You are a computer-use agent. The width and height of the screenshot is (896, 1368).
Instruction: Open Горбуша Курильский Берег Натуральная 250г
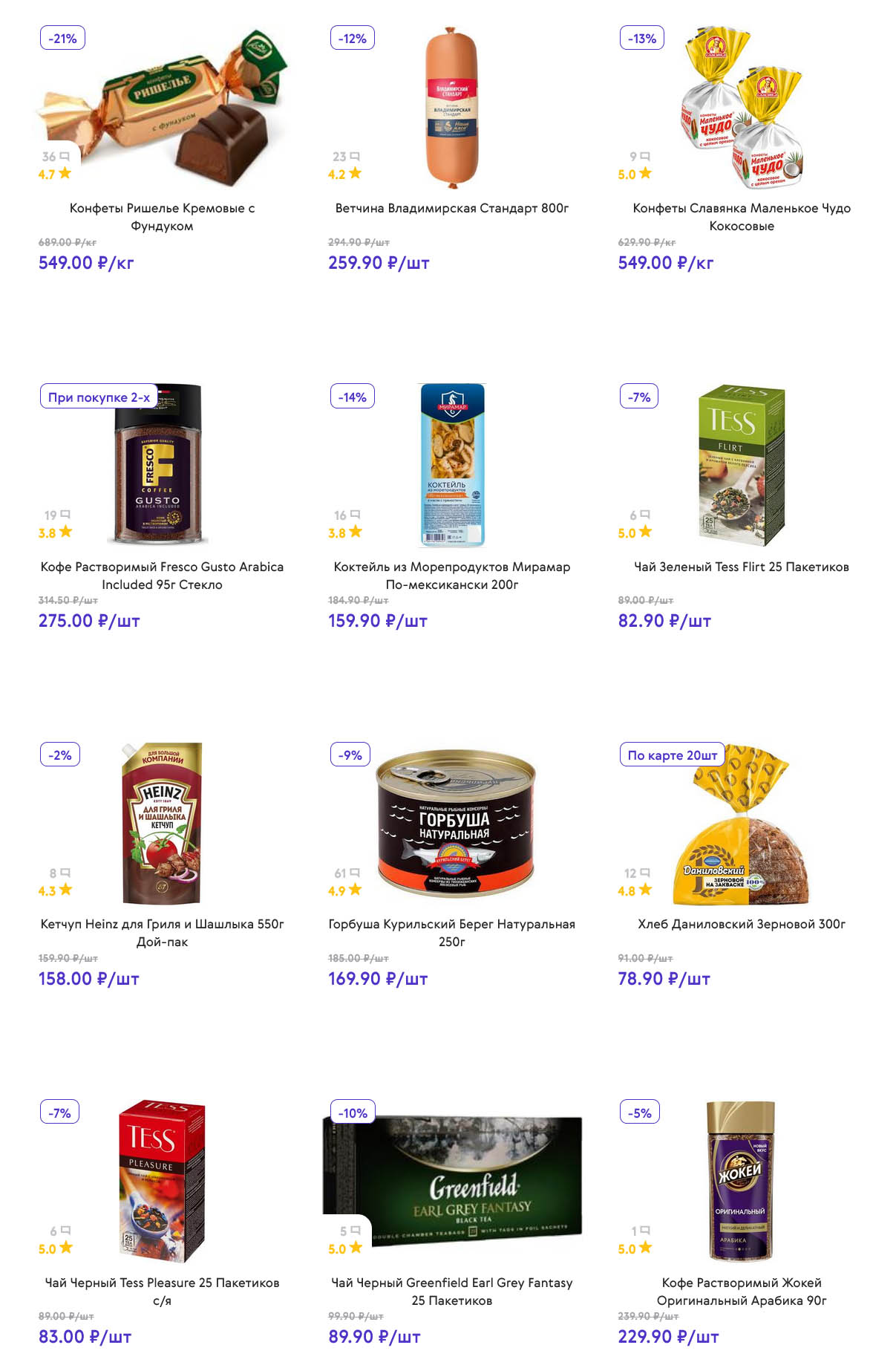point(451,932)
